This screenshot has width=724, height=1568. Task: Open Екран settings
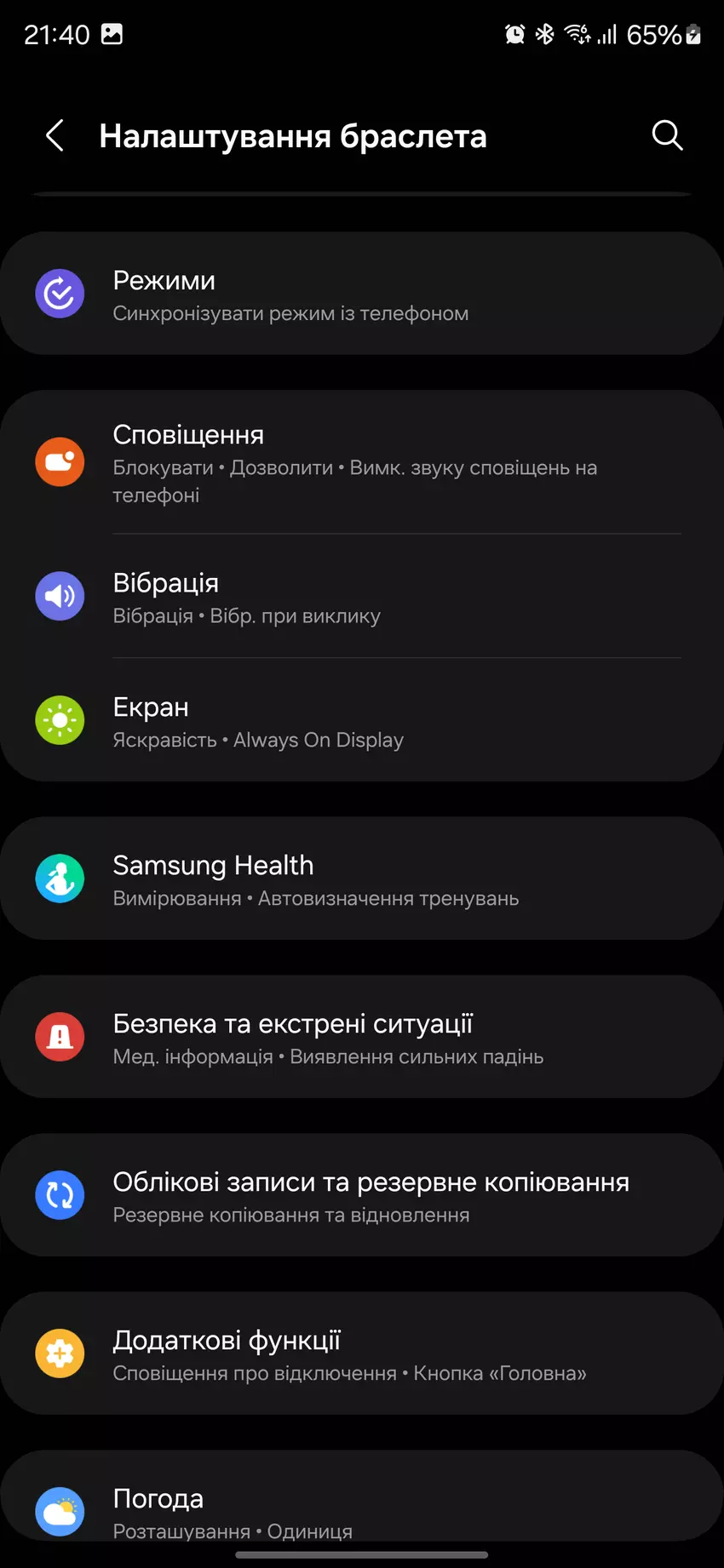coord(362,721)
